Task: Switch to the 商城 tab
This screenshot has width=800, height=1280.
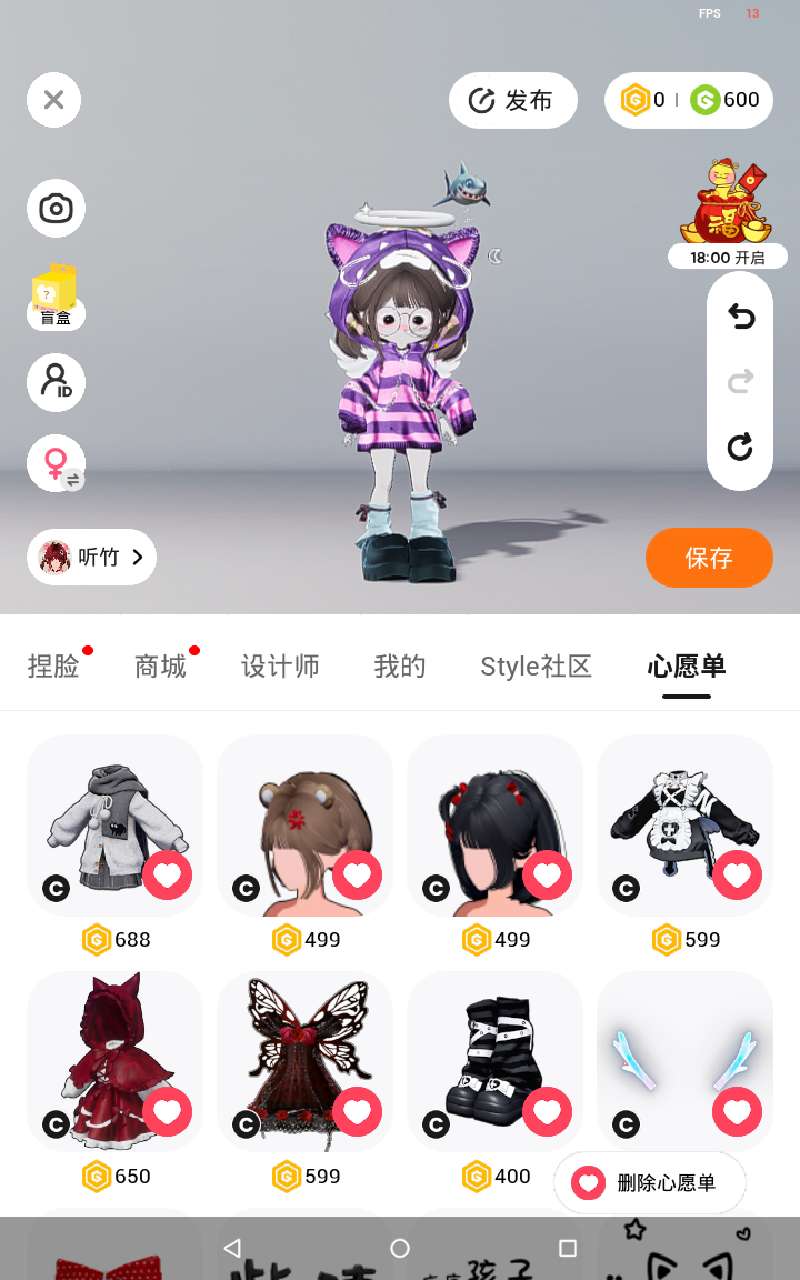Action: point(161,666)
